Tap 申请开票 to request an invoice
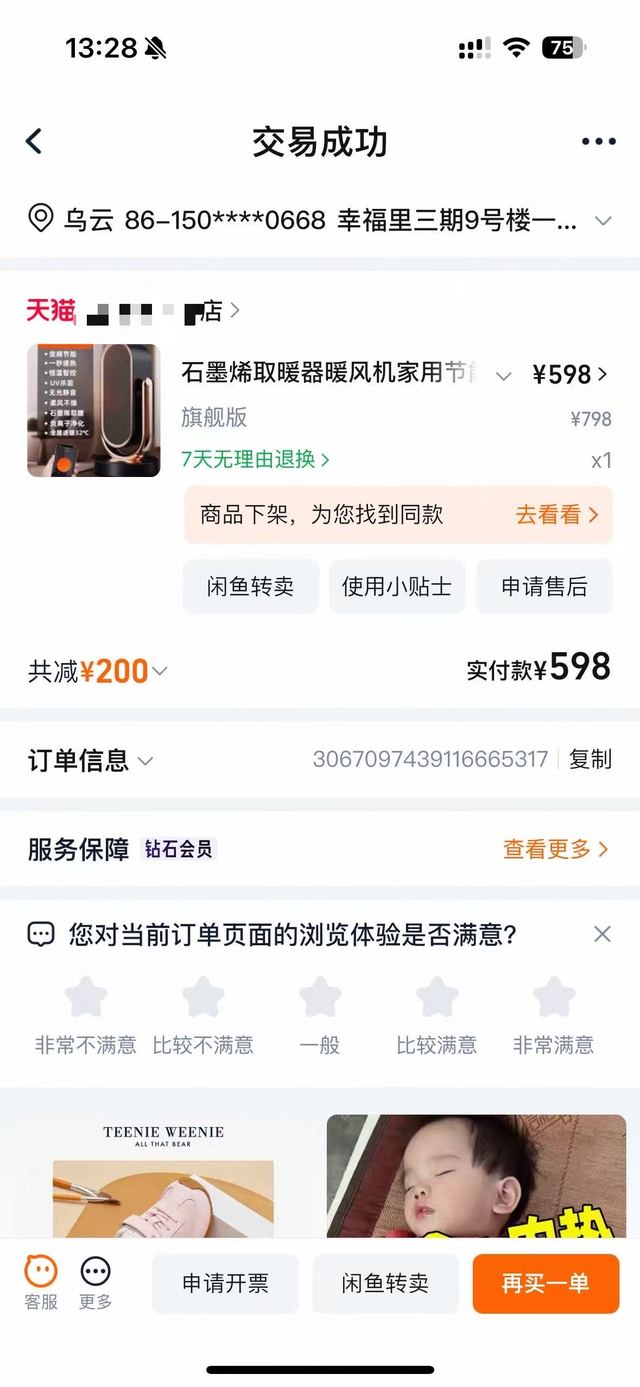 (225, 1283)
